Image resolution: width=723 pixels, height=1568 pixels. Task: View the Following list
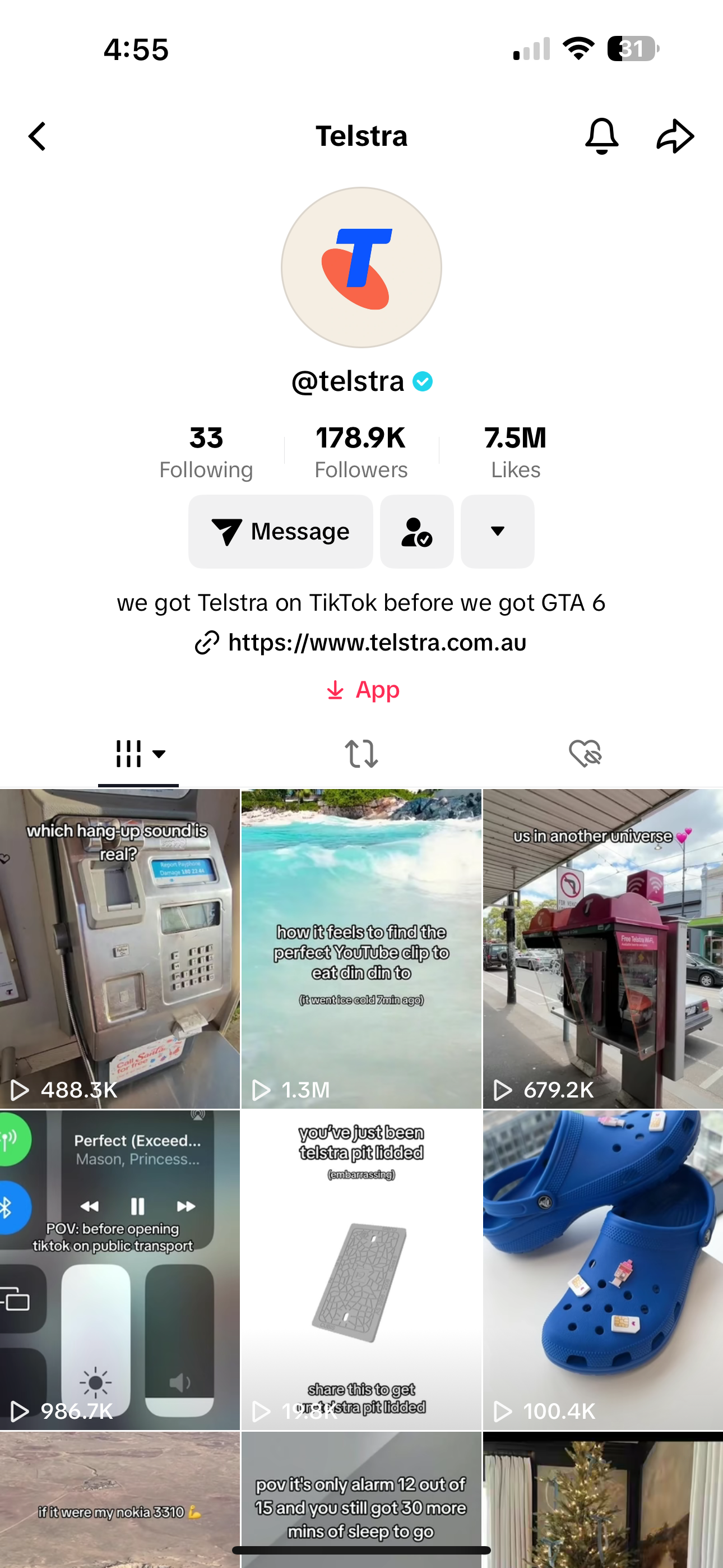coord(206,452)
